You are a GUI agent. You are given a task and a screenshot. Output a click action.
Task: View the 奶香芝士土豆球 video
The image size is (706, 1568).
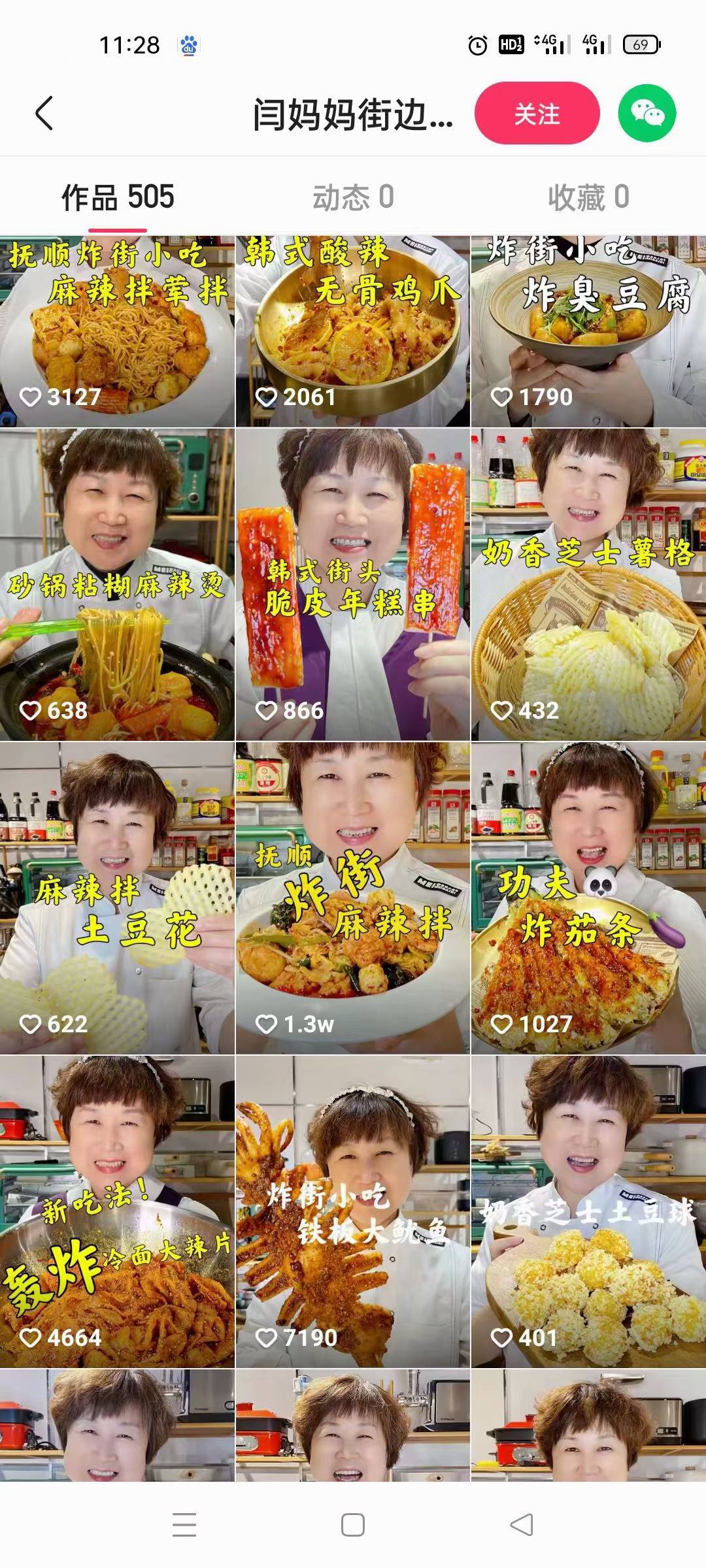coord(588,1212)
